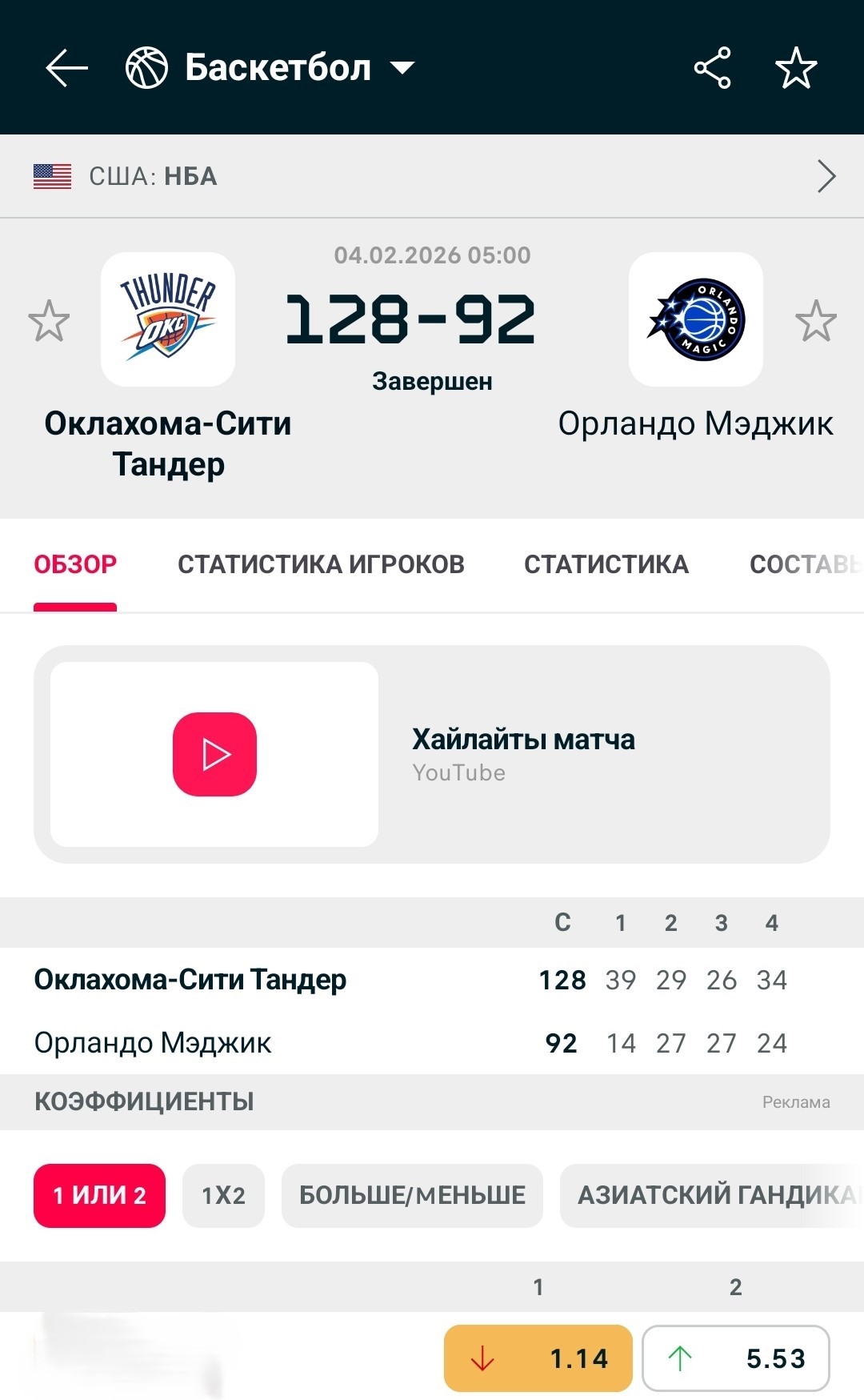Open the Орландо Мэджик team logo
Viewport: 864px width, 1400px height.
[695, 319]
